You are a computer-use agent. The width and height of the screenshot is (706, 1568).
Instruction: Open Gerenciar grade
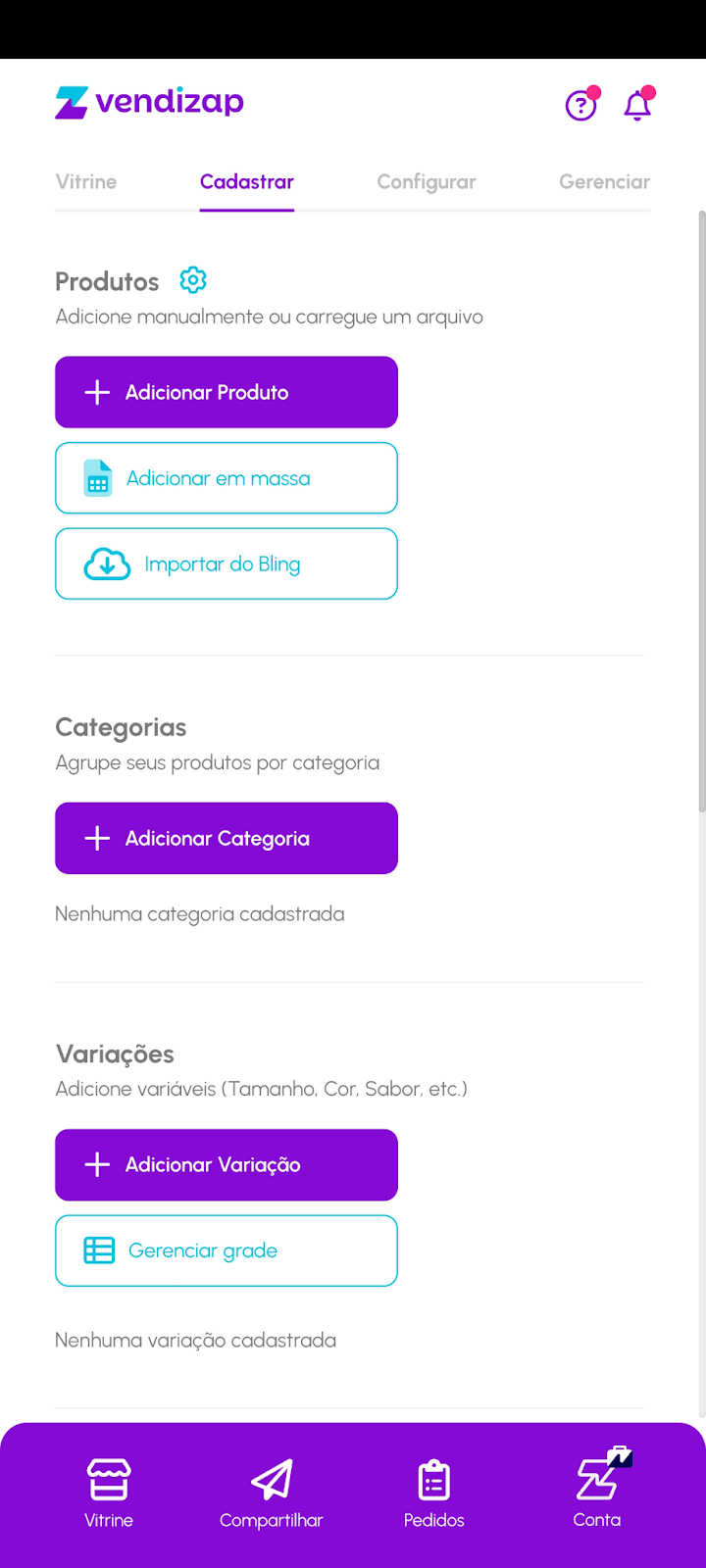[227, 1250]
